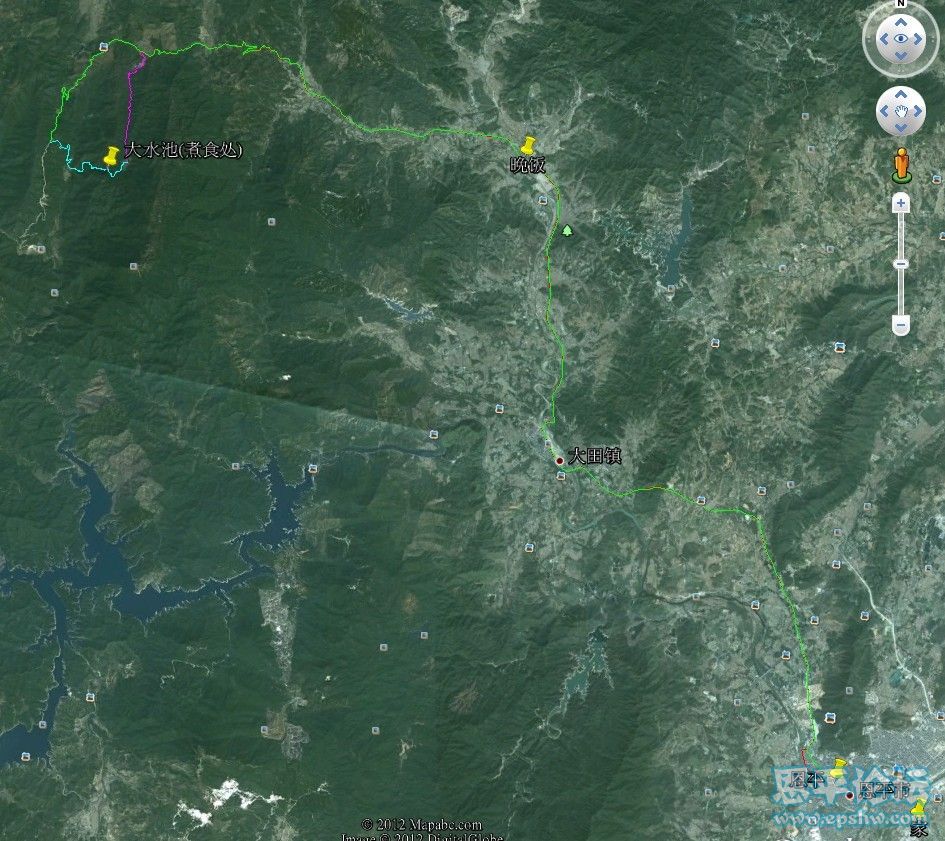The width and height of the screenshot is (945, 841).
Task: Select the 大田镇 town marker
Action: click(x=559, y=461)
